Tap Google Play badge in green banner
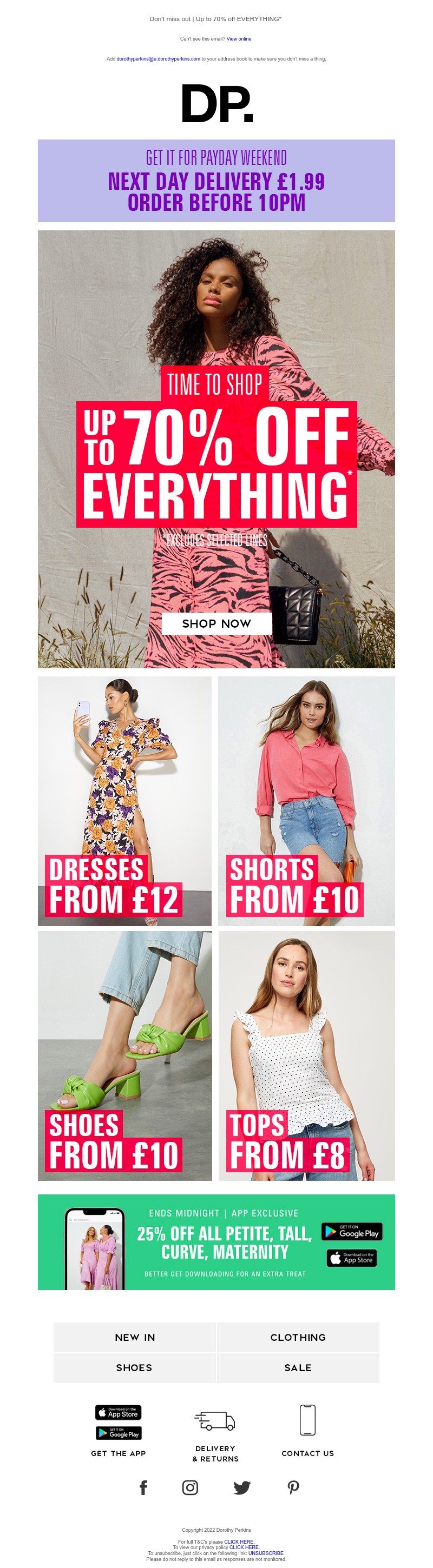 (x=351, y=1231)
